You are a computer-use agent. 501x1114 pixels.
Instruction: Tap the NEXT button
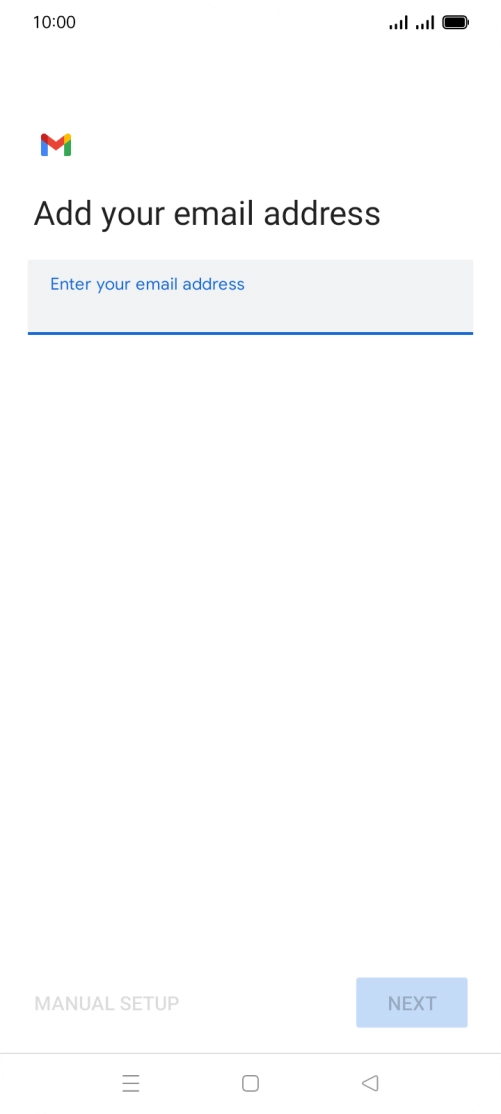[x=411, y=1002]
